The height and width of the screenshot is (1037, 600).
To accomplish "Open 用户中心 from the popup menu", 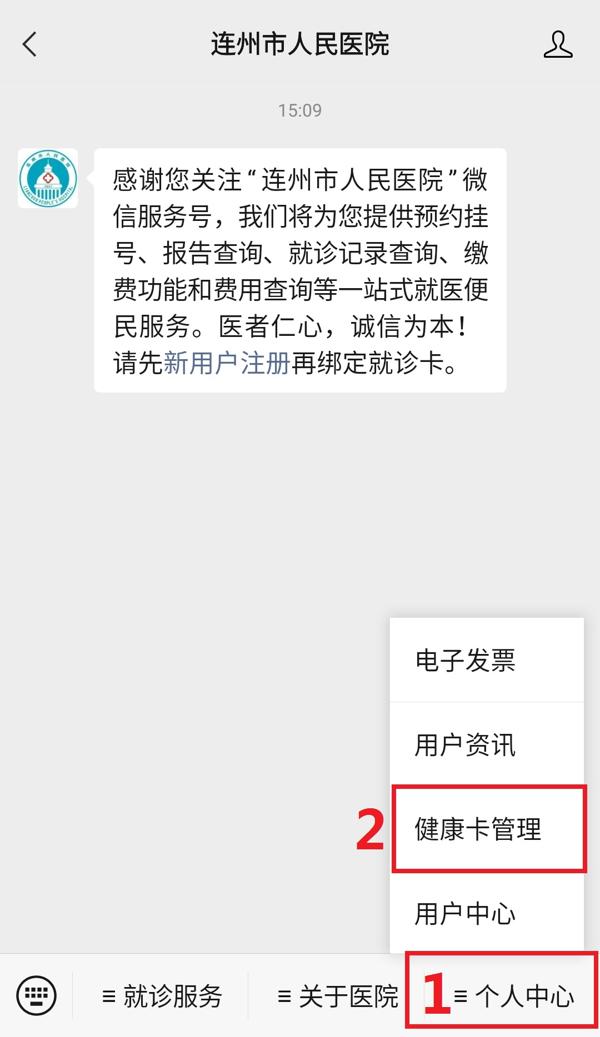I will point(465,913).
